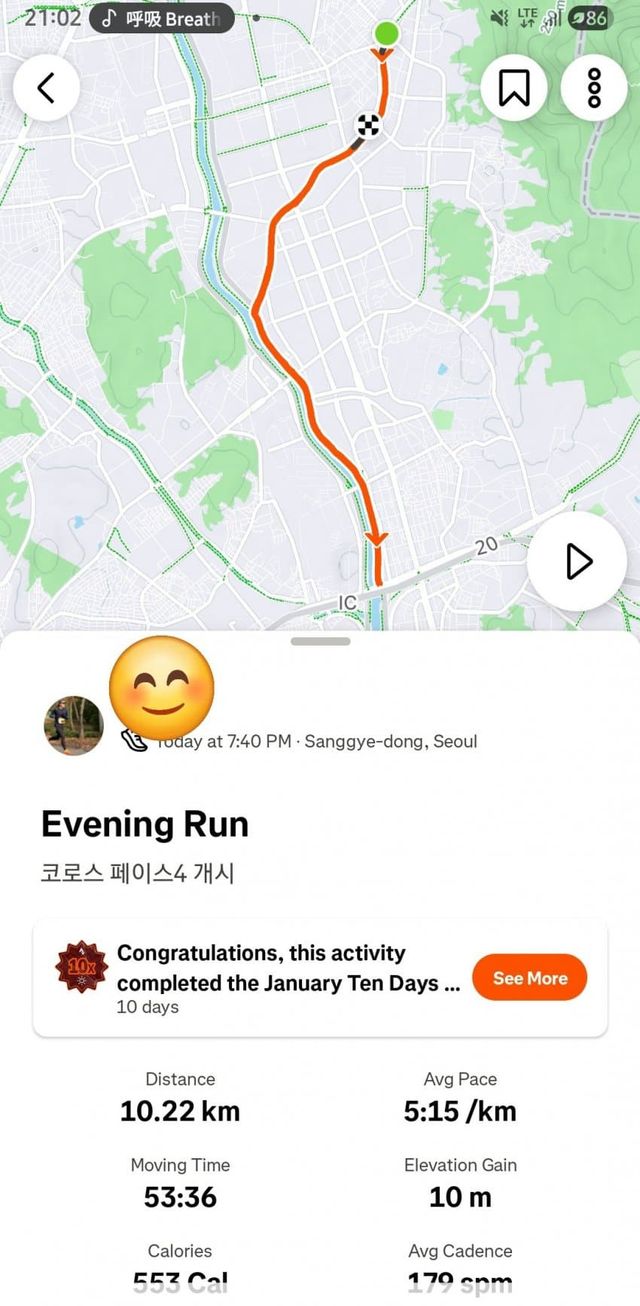Viewport: 640px width, 1306px height.
Task: Go back using the arrow button
Action: point(46,88)
